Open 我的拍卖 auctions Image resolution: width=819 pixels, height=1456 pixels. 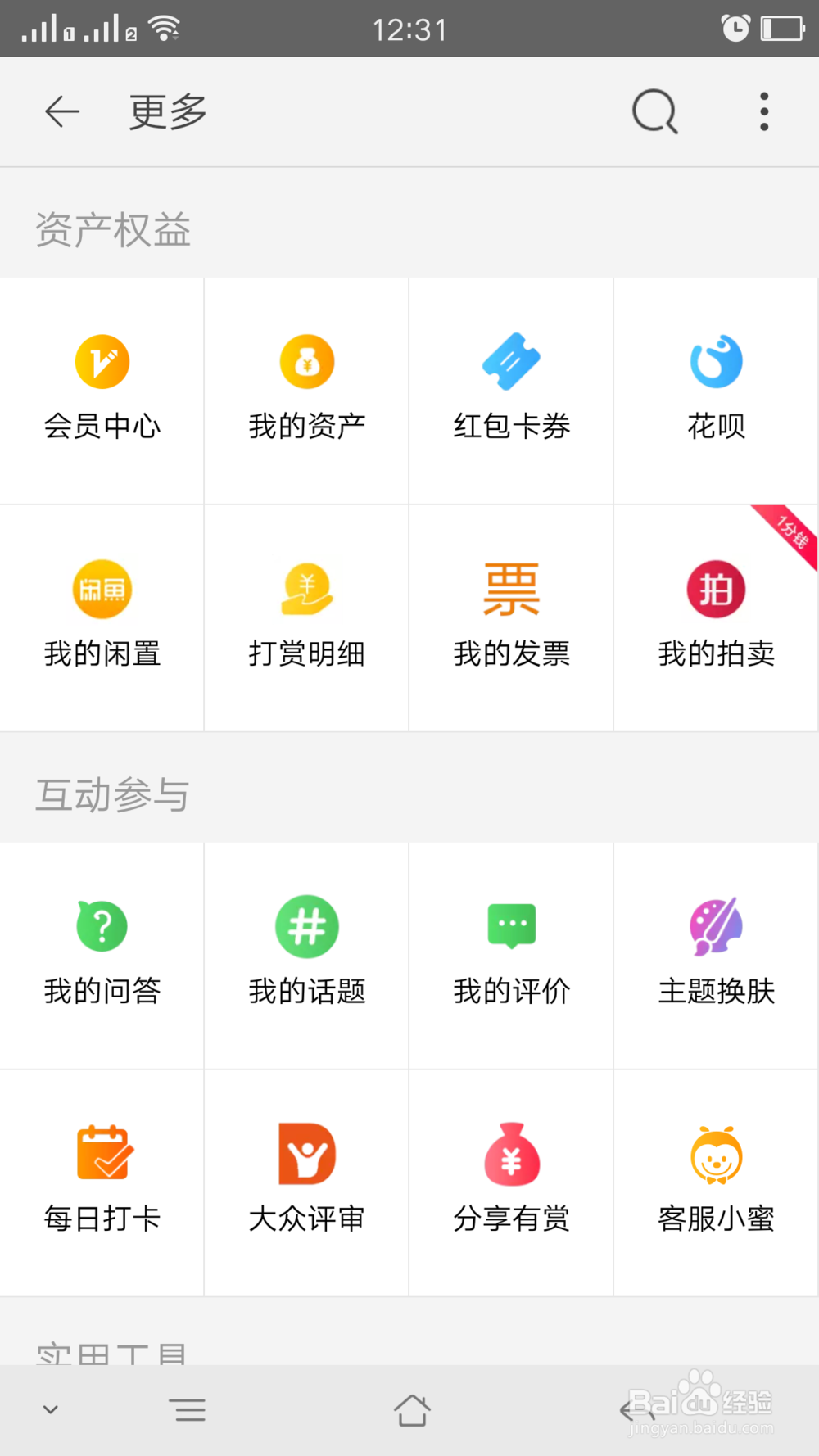pyautogui.click(x=716, y=617)
